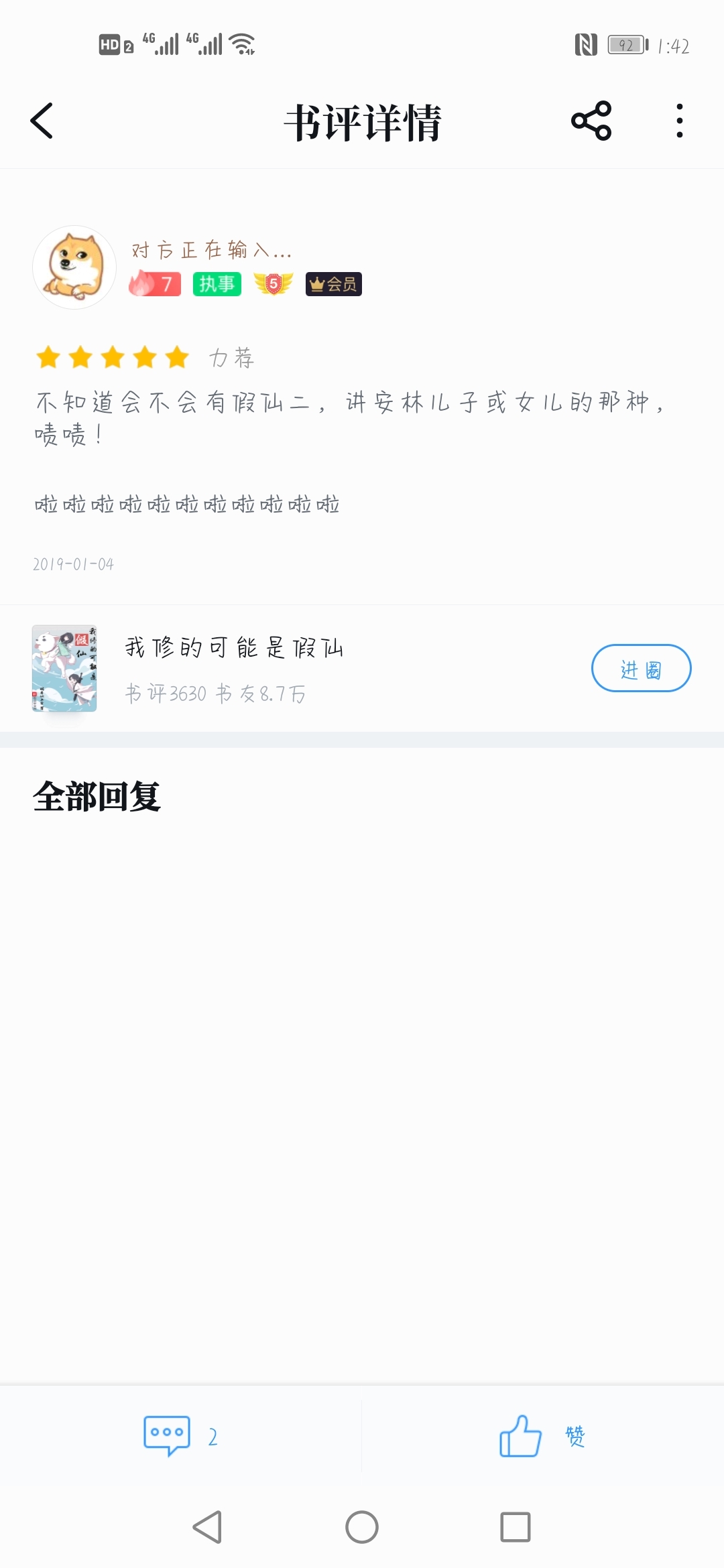
Task: Share this book review
Action: 591,121
